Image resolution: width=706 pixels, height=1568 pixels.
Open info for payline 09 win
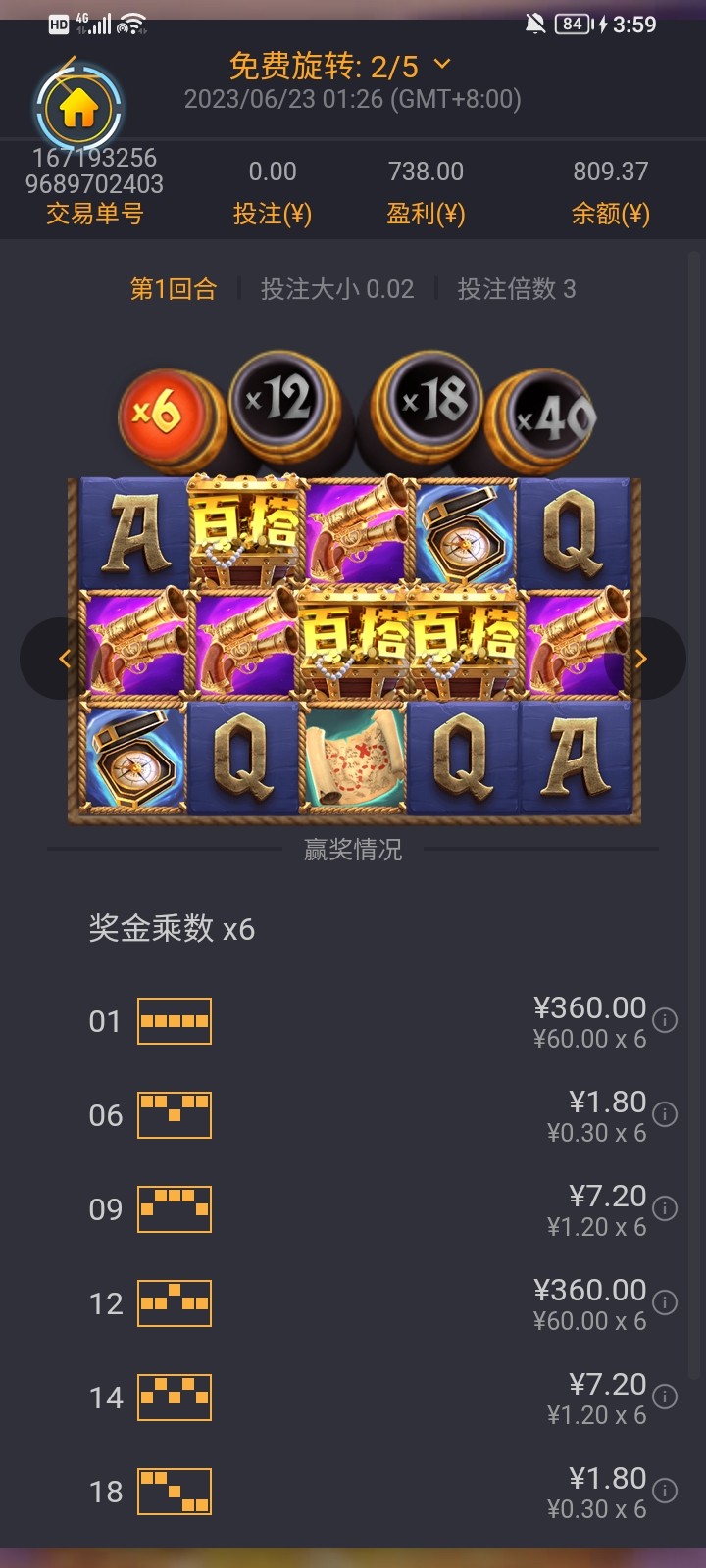point(665,1208)
